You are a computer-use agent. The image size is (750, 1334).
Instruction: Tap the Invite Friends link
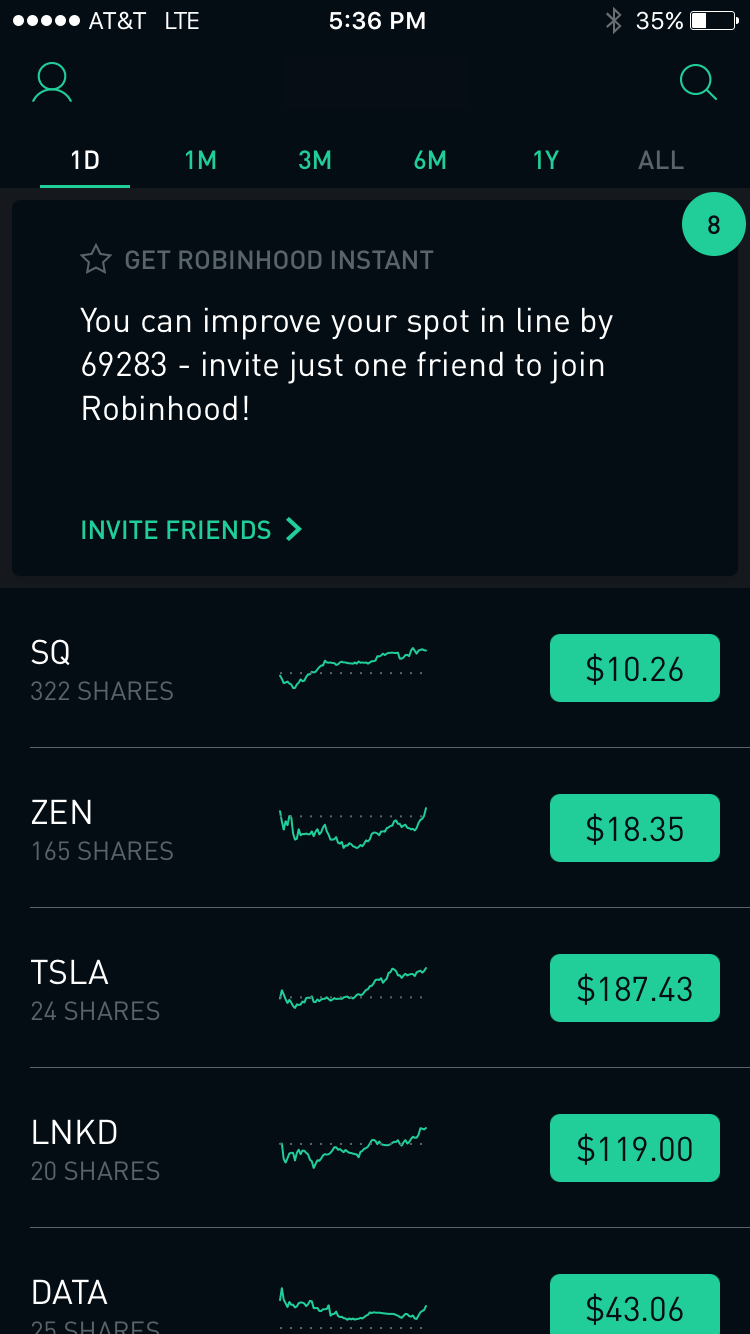click(192, 530)
